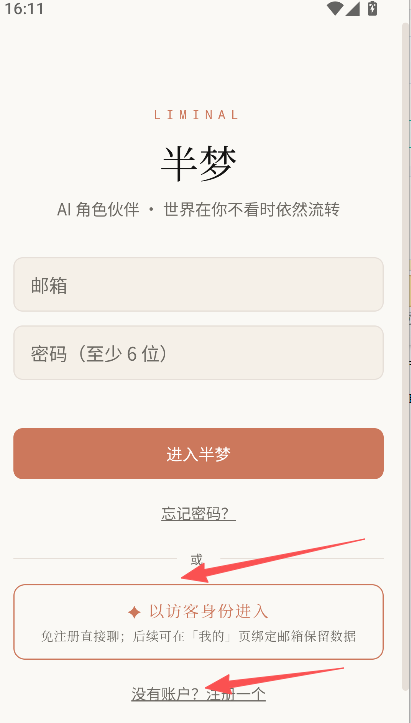Open the 忘记密码 link
The height and width of the screenshot is (723, 411).
click(x=198, y=513)
